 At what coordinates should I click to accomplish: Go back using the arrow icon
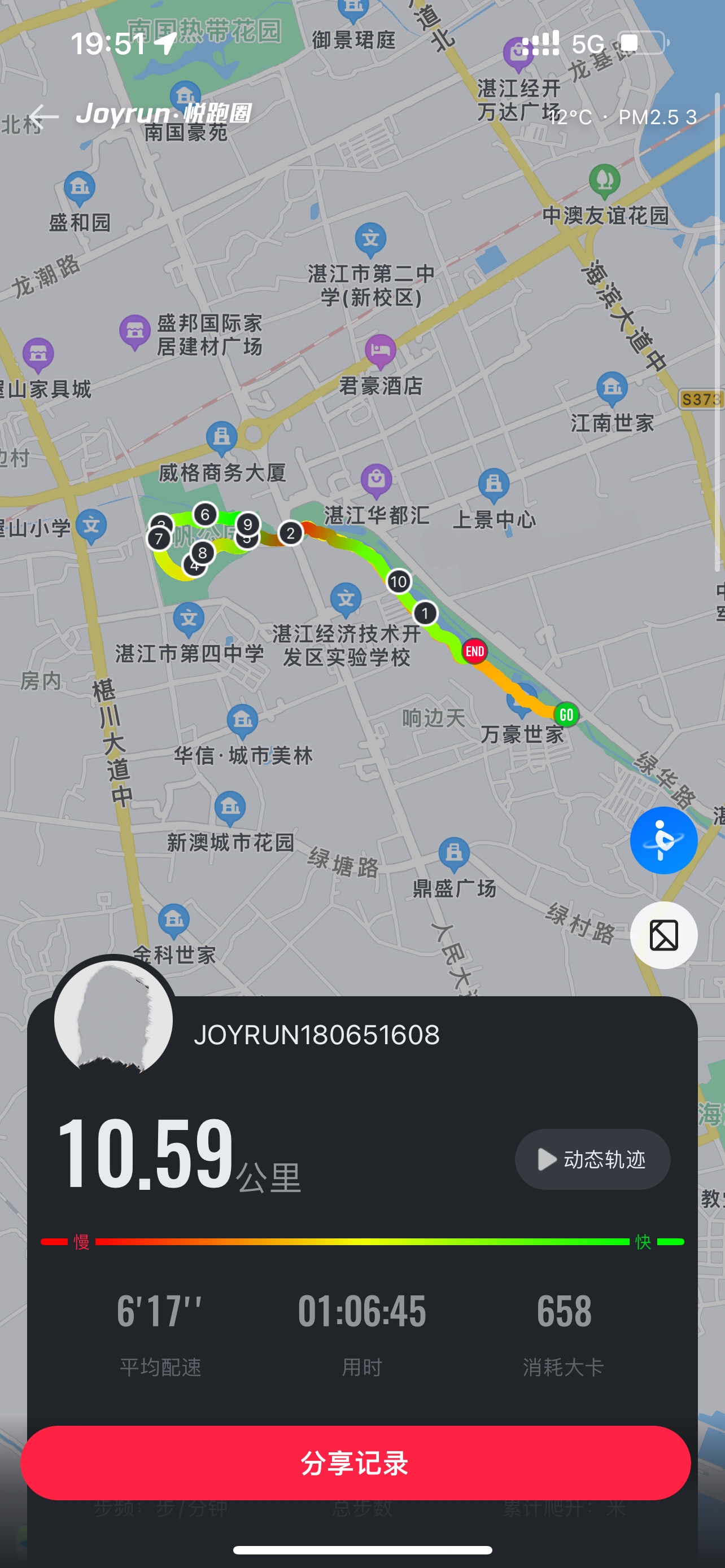44,116
